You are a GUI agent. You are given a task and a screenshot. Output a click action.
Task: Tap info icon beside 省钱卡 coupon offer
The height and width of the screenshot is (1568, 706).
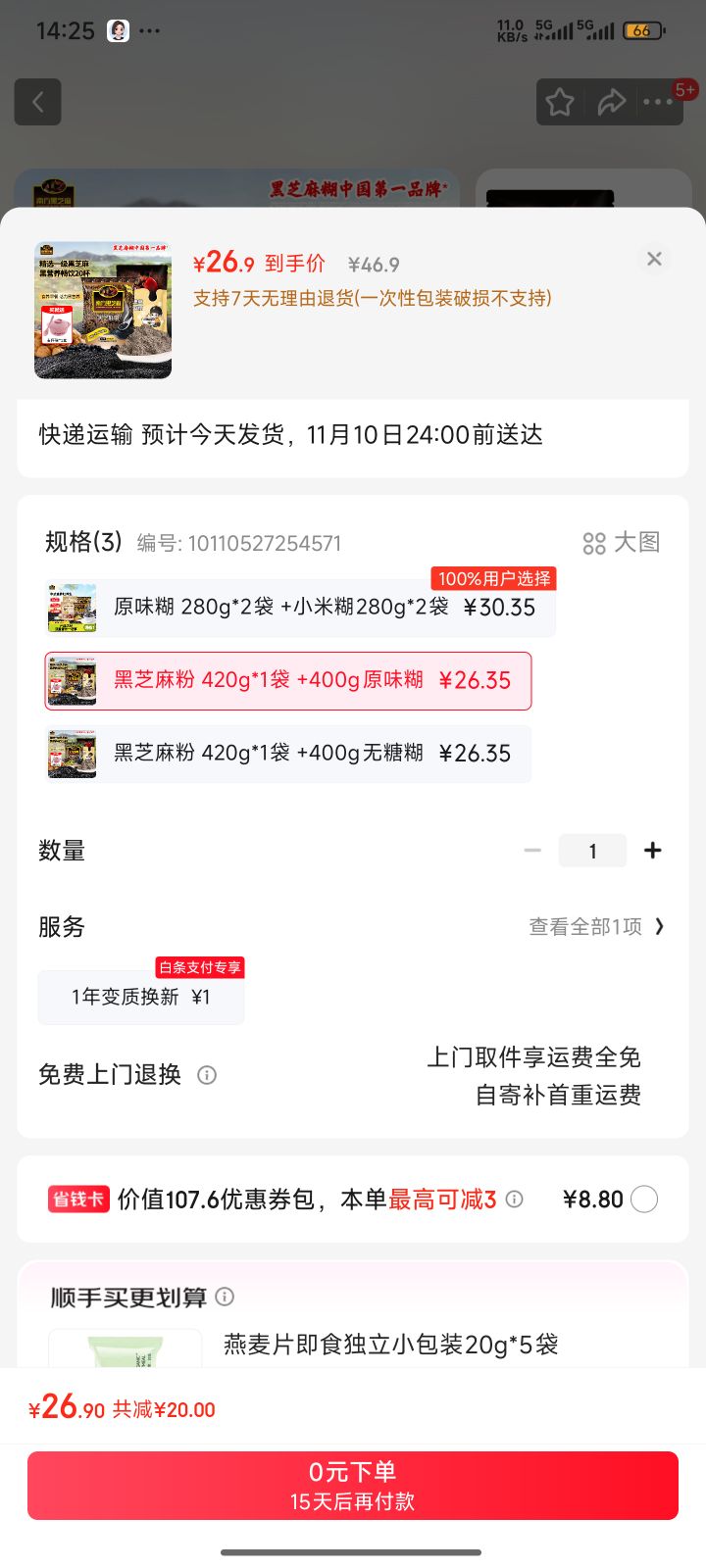point(514,1200)
